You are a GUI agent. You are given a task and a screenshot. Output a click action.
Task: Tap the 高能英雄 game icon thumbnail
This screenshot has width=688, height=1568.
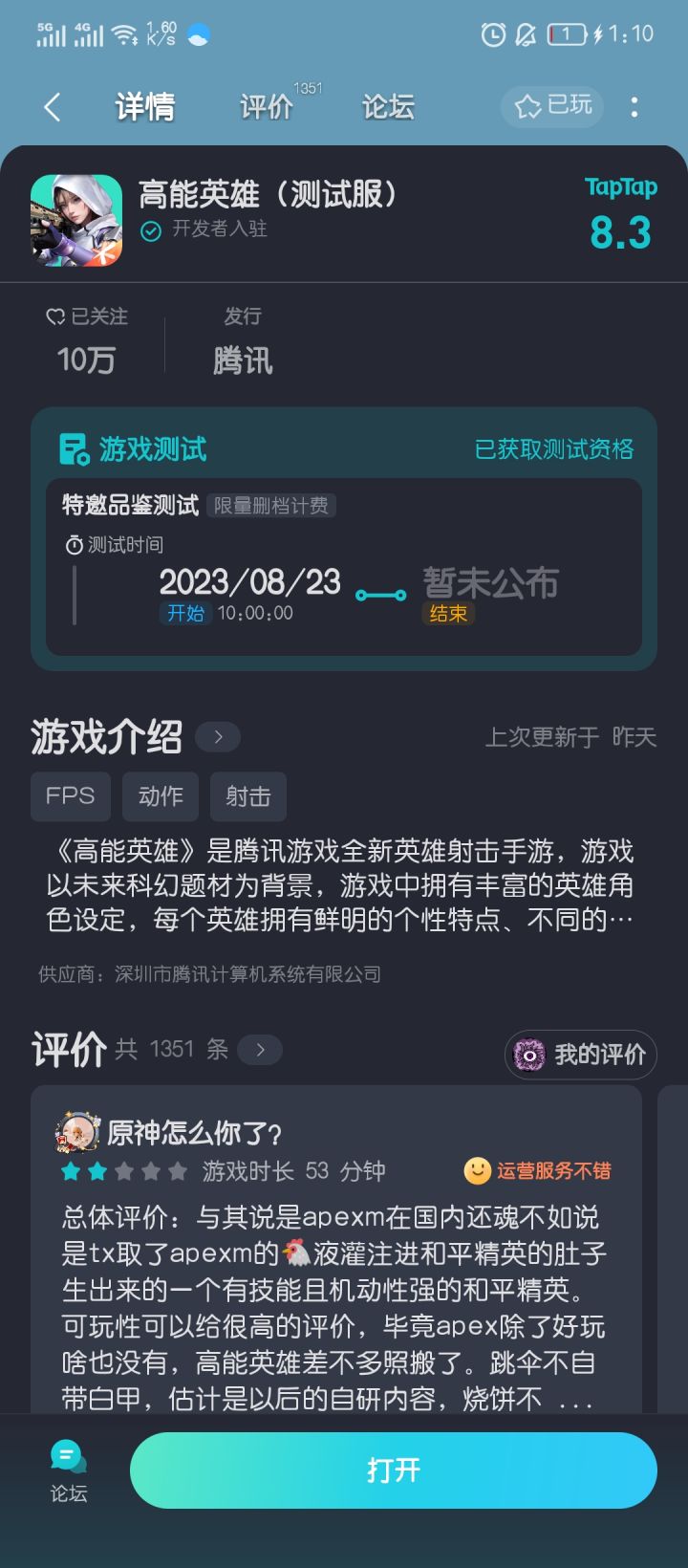pyautogui.click(x=76, y=220)
